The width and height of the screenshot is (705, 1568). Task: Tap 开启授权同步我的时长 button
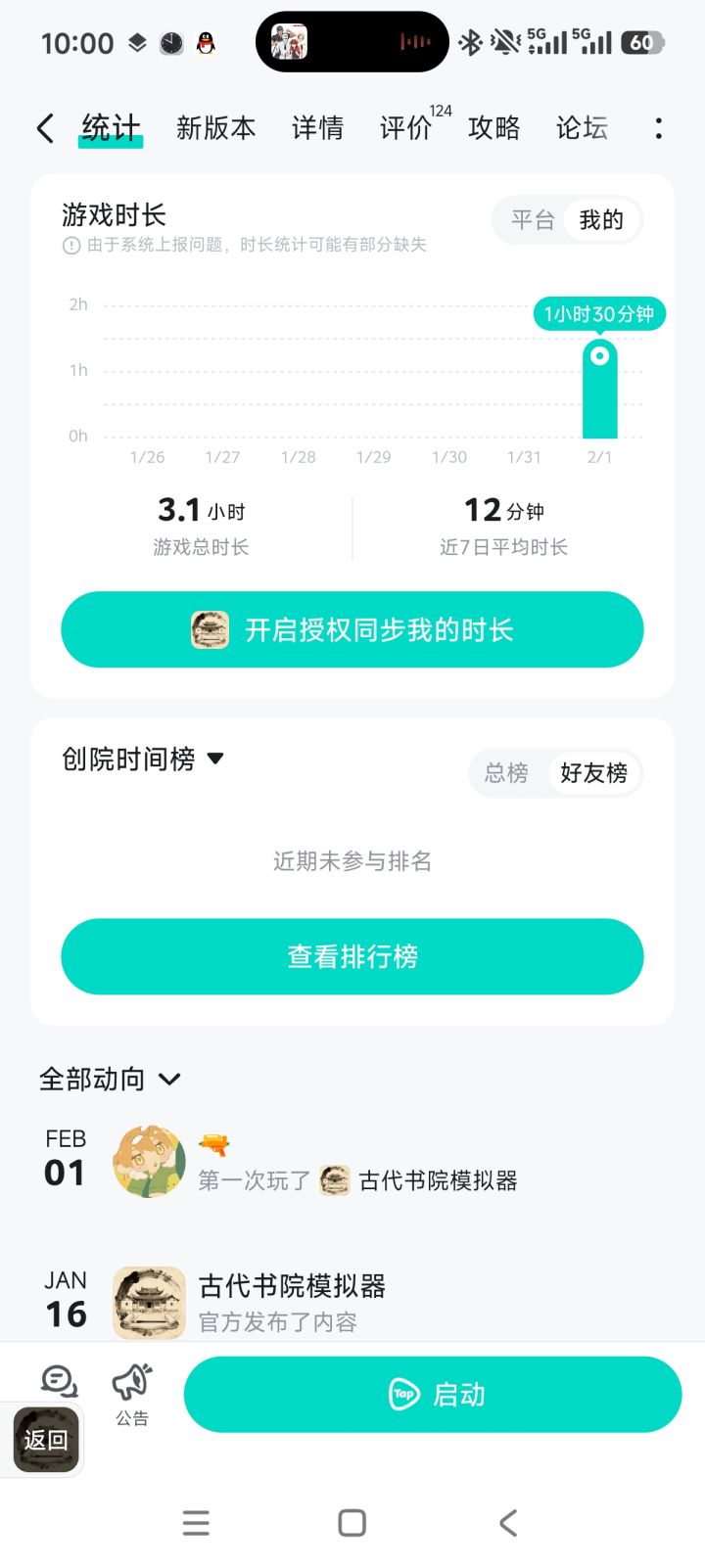pos(352,629)
